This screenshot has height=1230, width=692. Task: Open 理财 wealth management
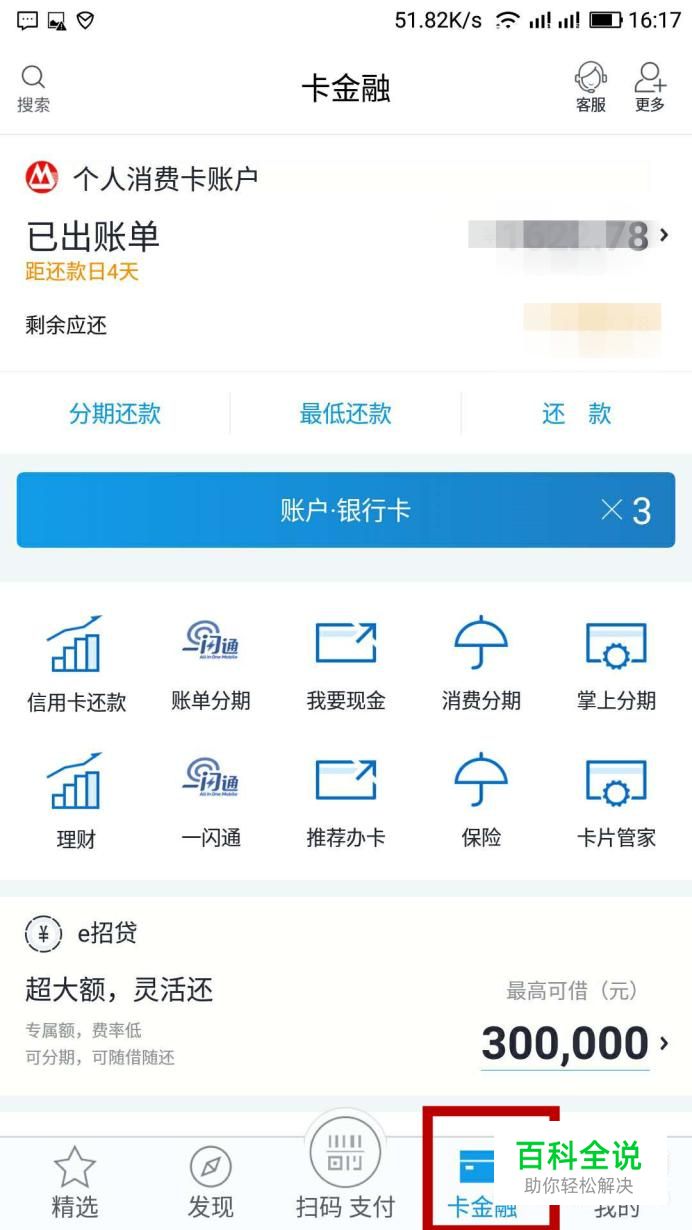pyautogui.click(x=76, y=801)
